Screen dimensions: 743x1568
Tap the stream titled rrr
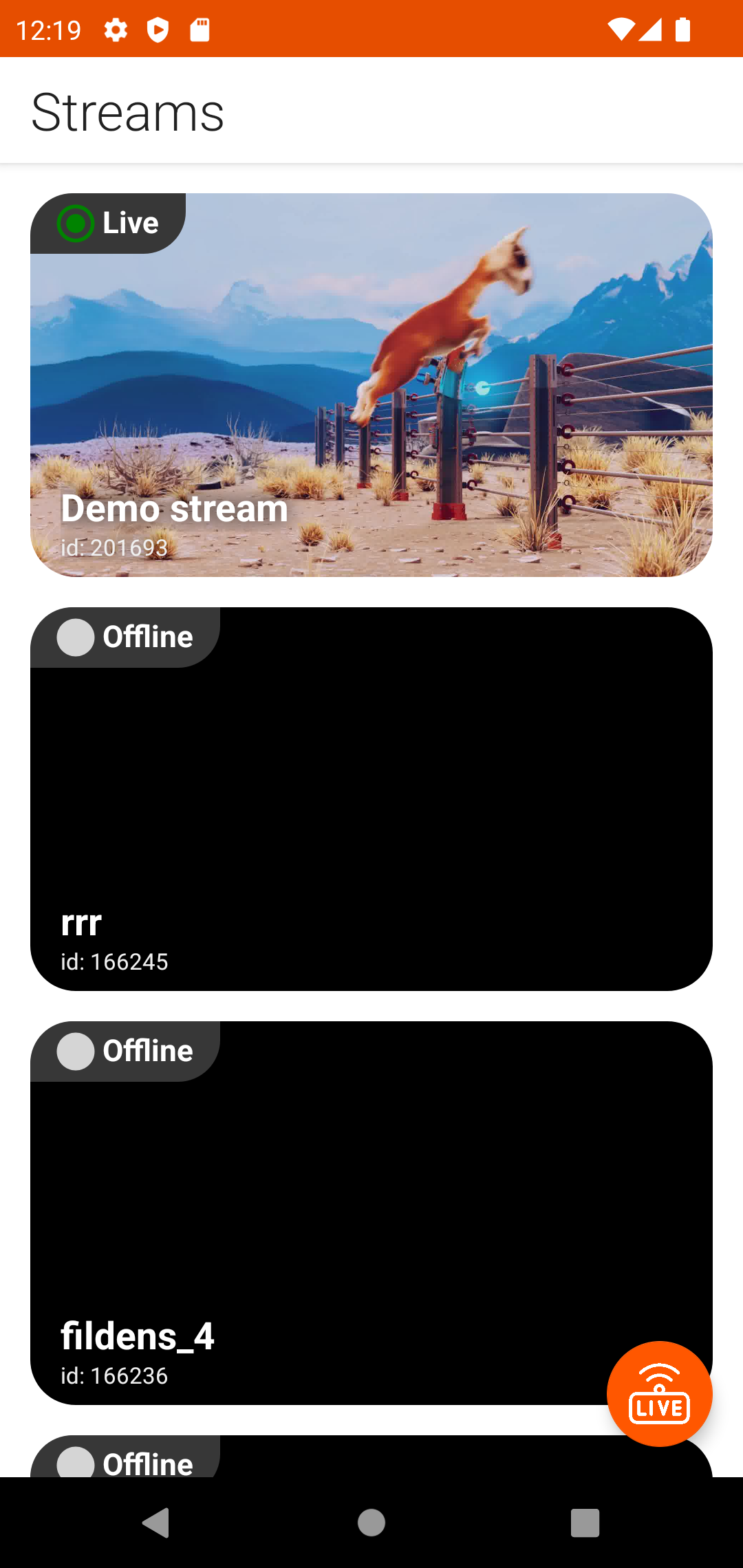371,798
